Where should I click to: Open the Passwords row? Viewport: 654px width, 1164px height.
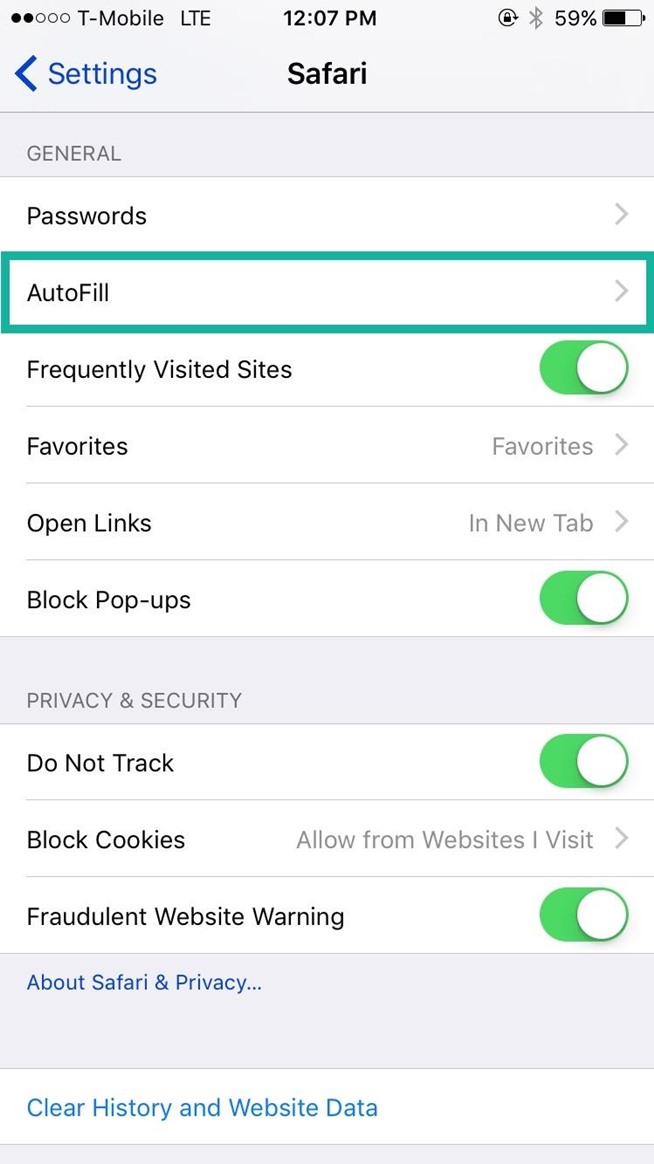point(326,215)
